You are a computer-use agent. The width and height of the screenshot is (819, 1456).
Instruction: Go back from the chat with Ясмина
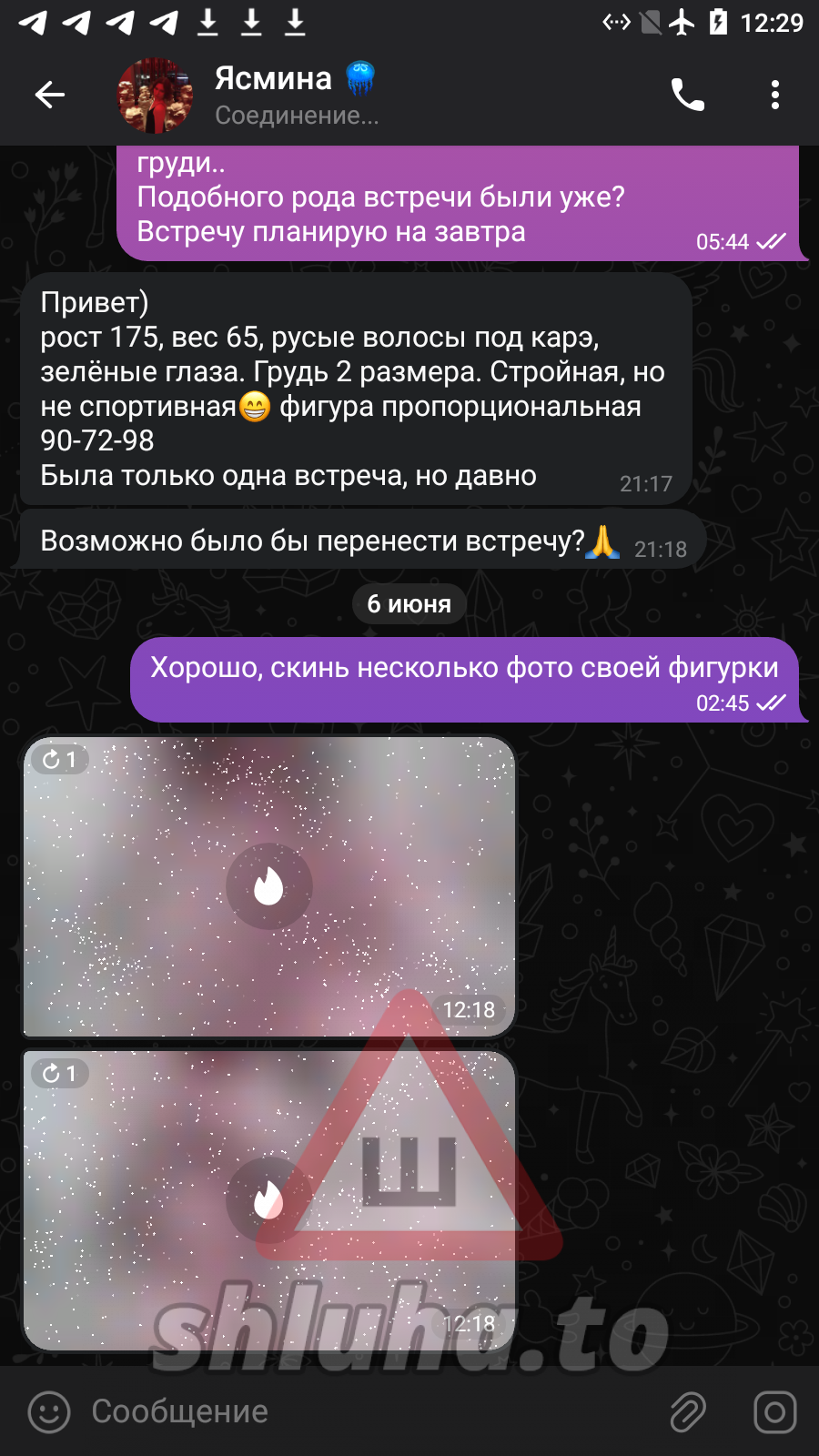50,95
